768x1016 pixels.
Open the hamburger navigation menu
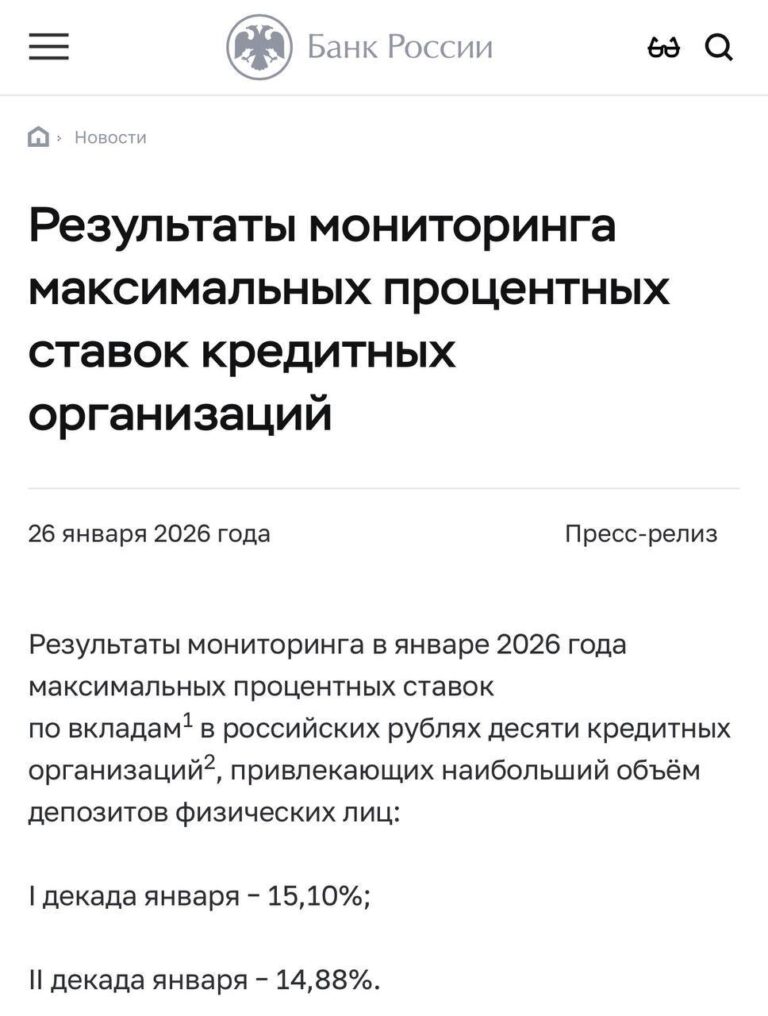point(49,47)
